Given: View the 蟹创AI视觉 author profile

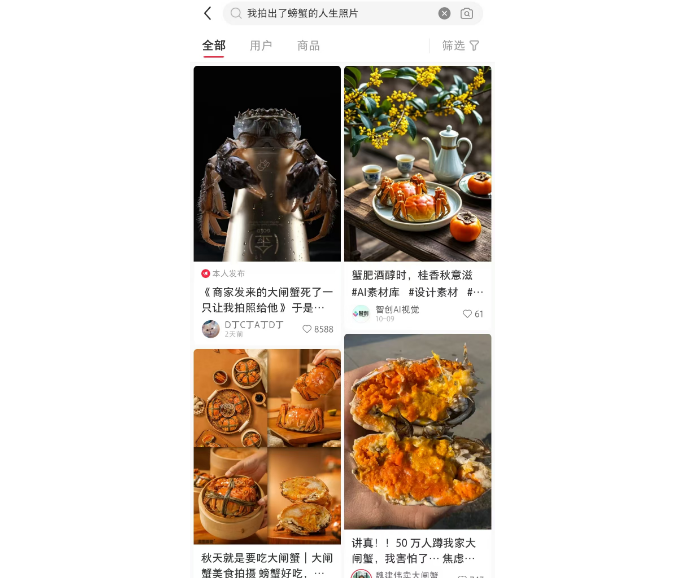Looking at the screenshot, I should click(361, 313).
